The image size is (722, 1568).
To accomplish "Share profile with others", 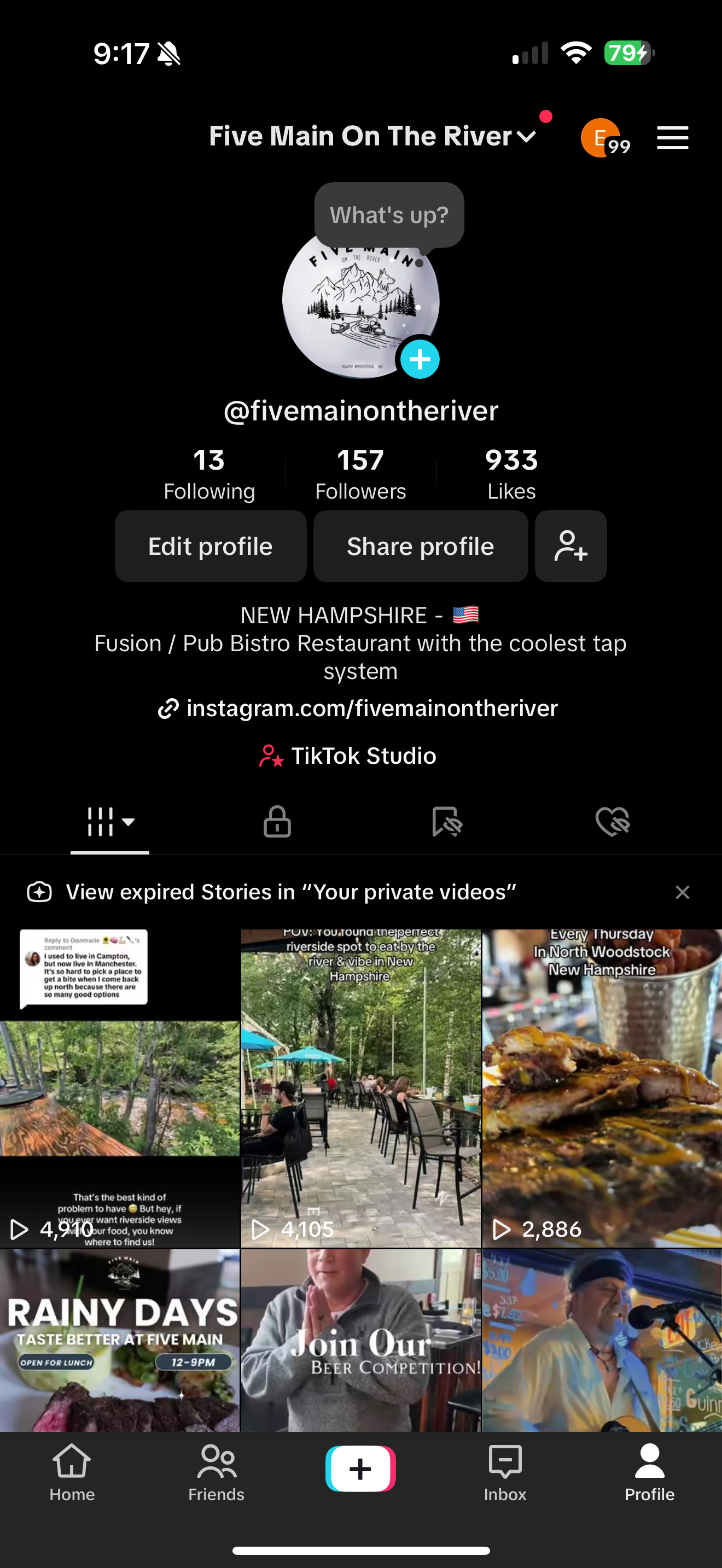I will (420, 546).
